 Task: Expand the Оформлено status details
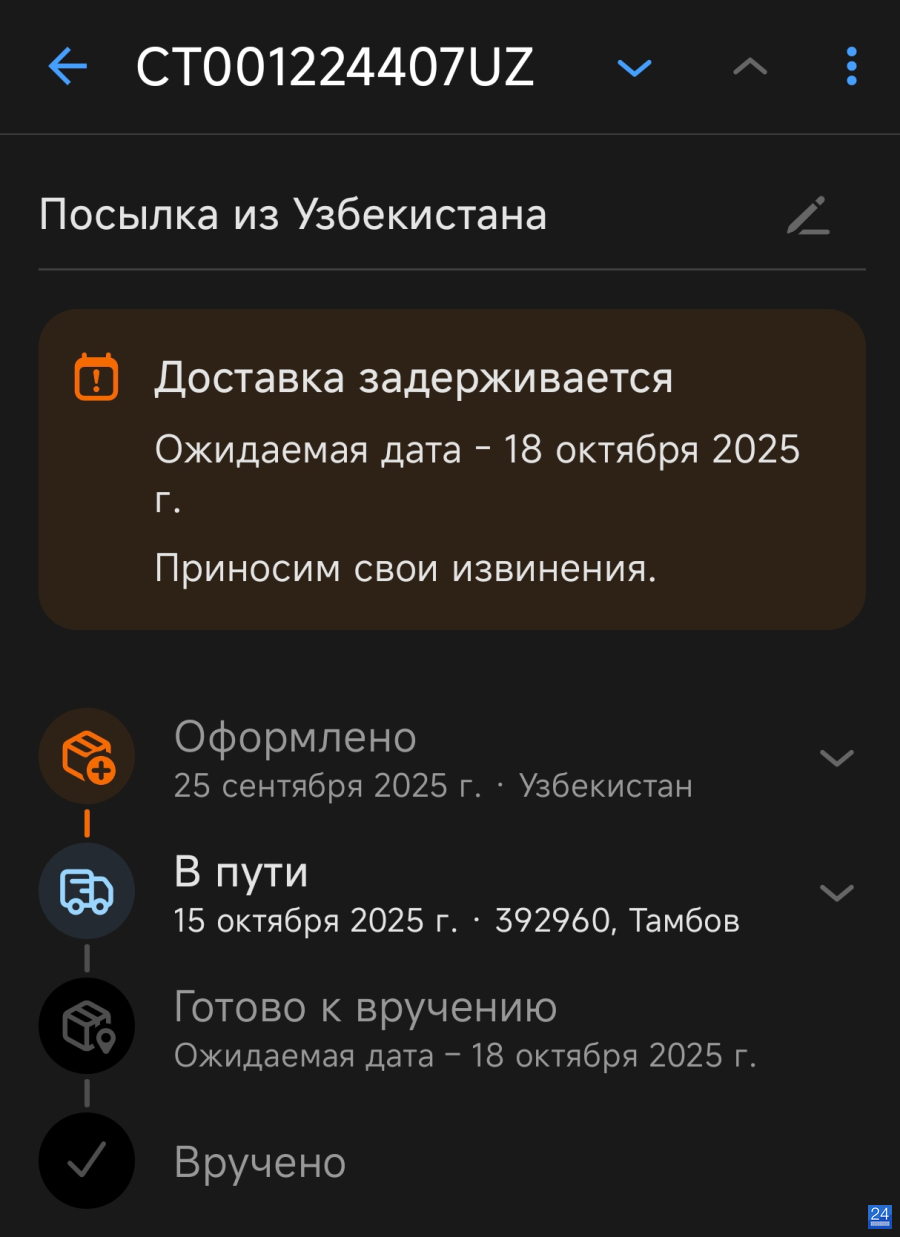tap(836, 758)
